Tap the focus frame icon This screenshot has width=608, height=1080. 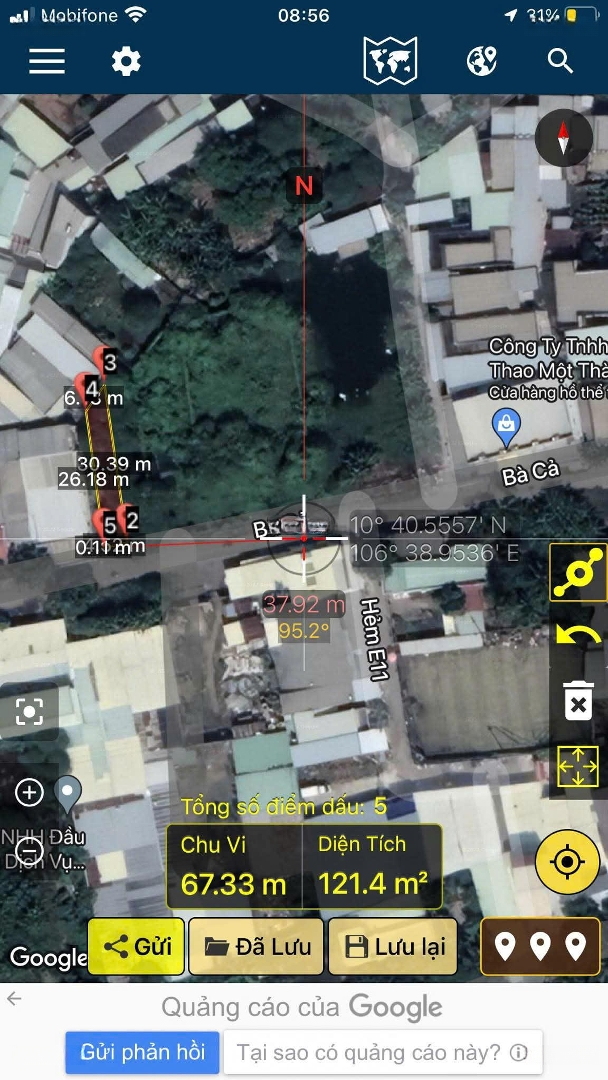point(29,712)
